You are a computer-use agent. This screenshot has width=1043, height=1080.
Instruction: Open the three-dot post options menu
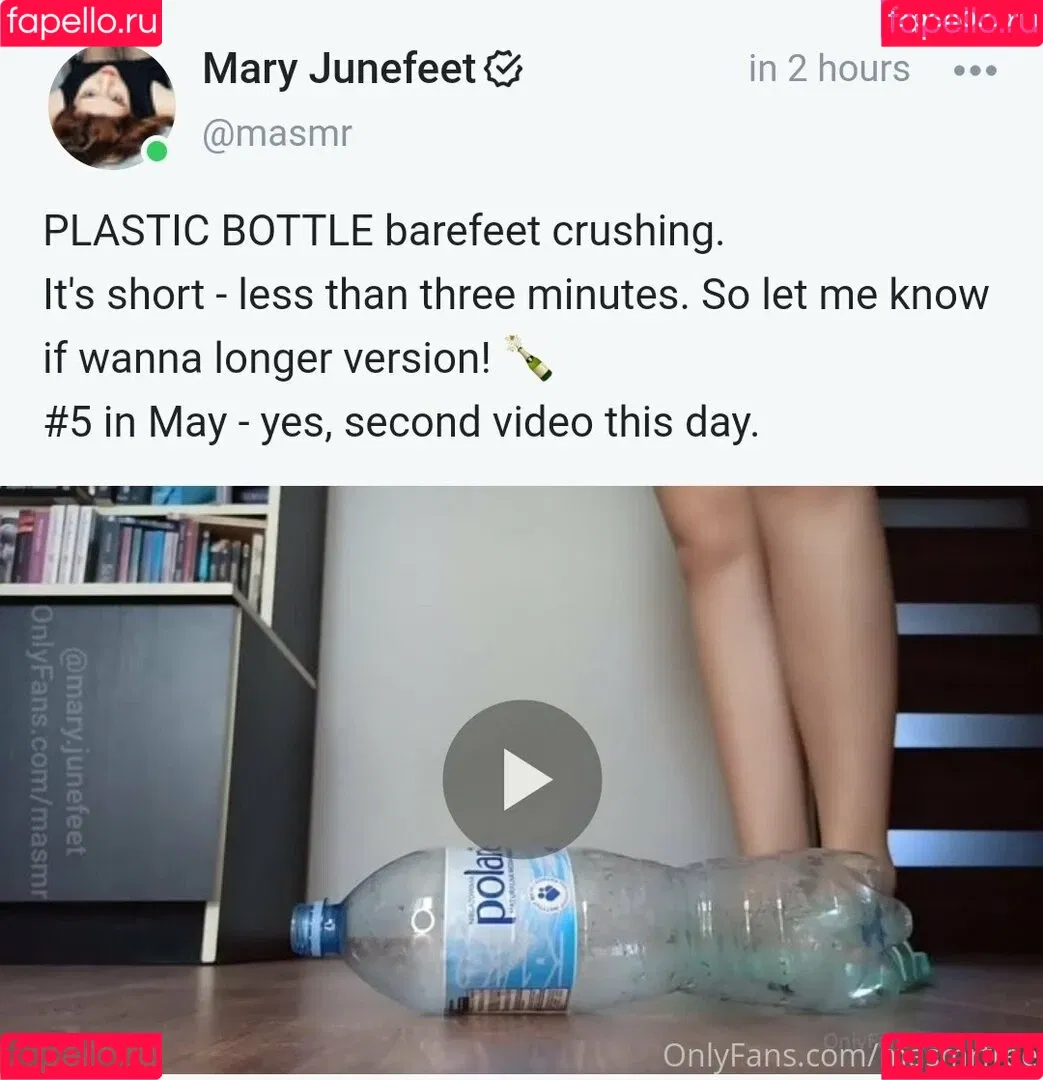pyautogui.click(x=975, y=71)
